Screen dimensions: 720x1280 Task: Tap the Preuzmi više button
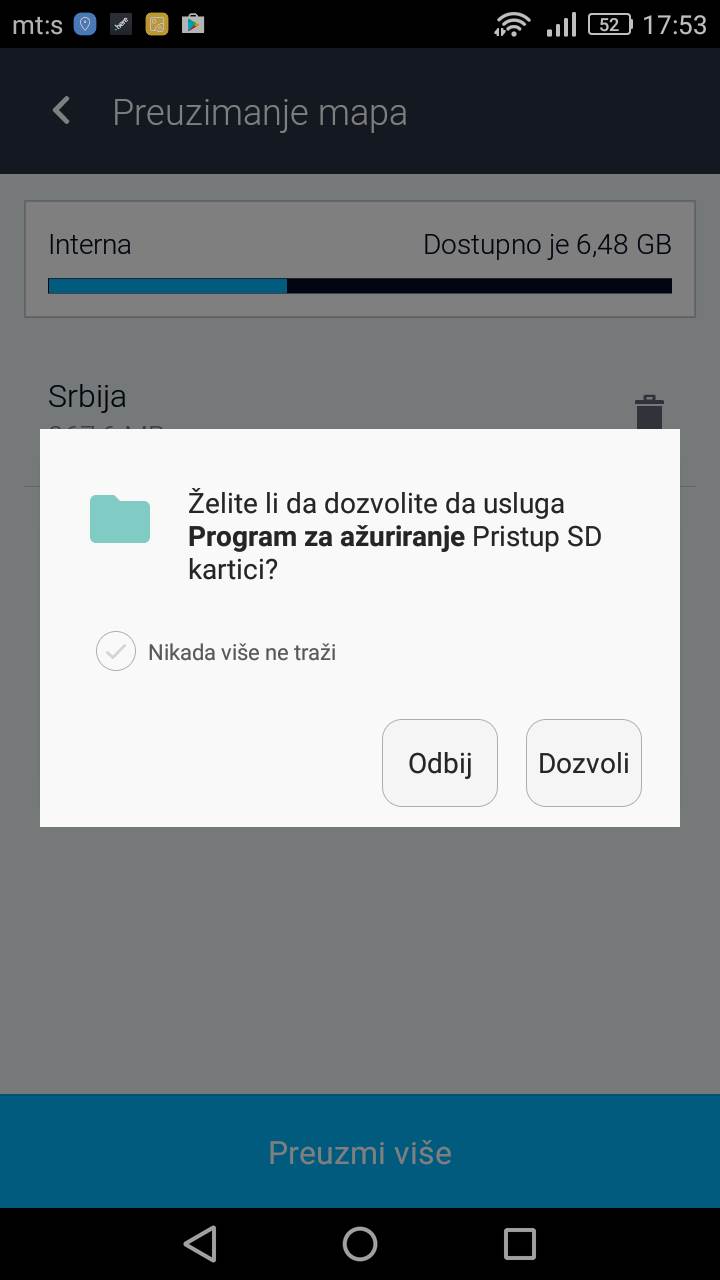[360, 1152]
